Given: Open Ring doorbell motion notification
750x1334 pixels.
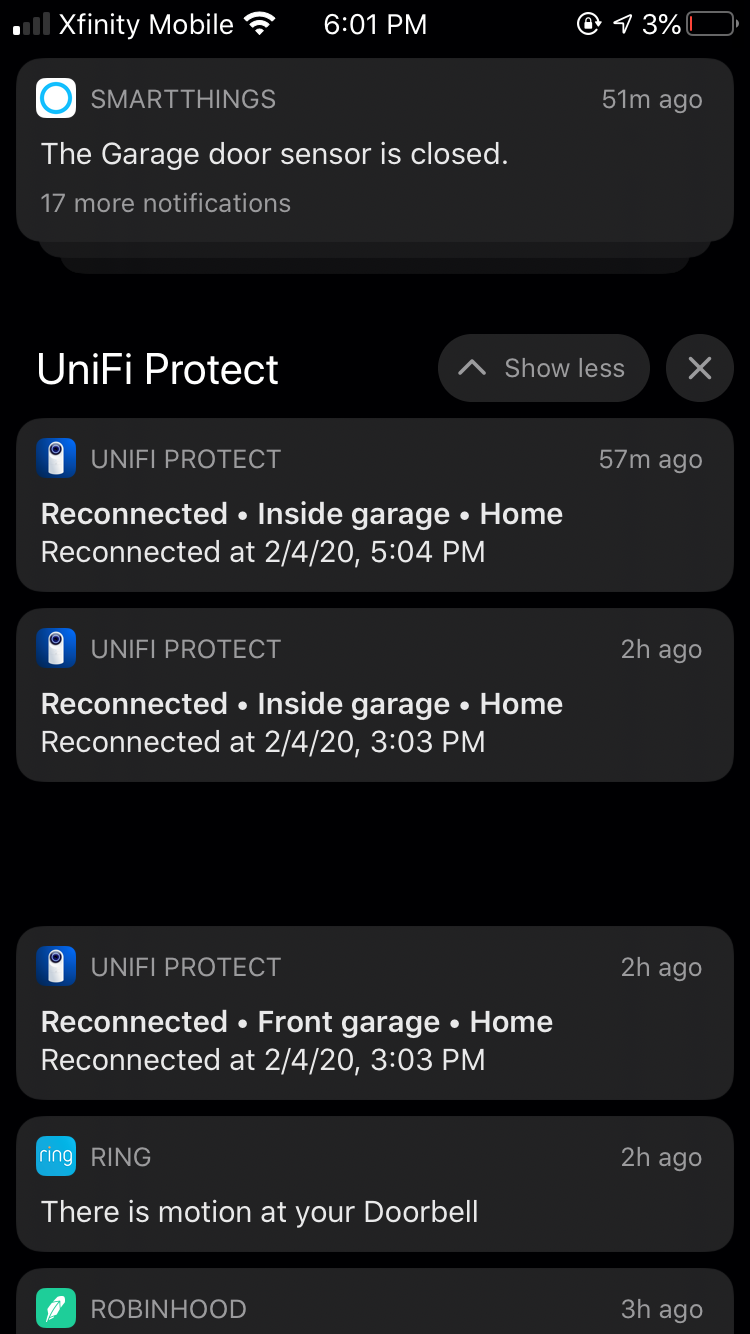Looking at the screenshot, I should click(x=374, y=1184).
